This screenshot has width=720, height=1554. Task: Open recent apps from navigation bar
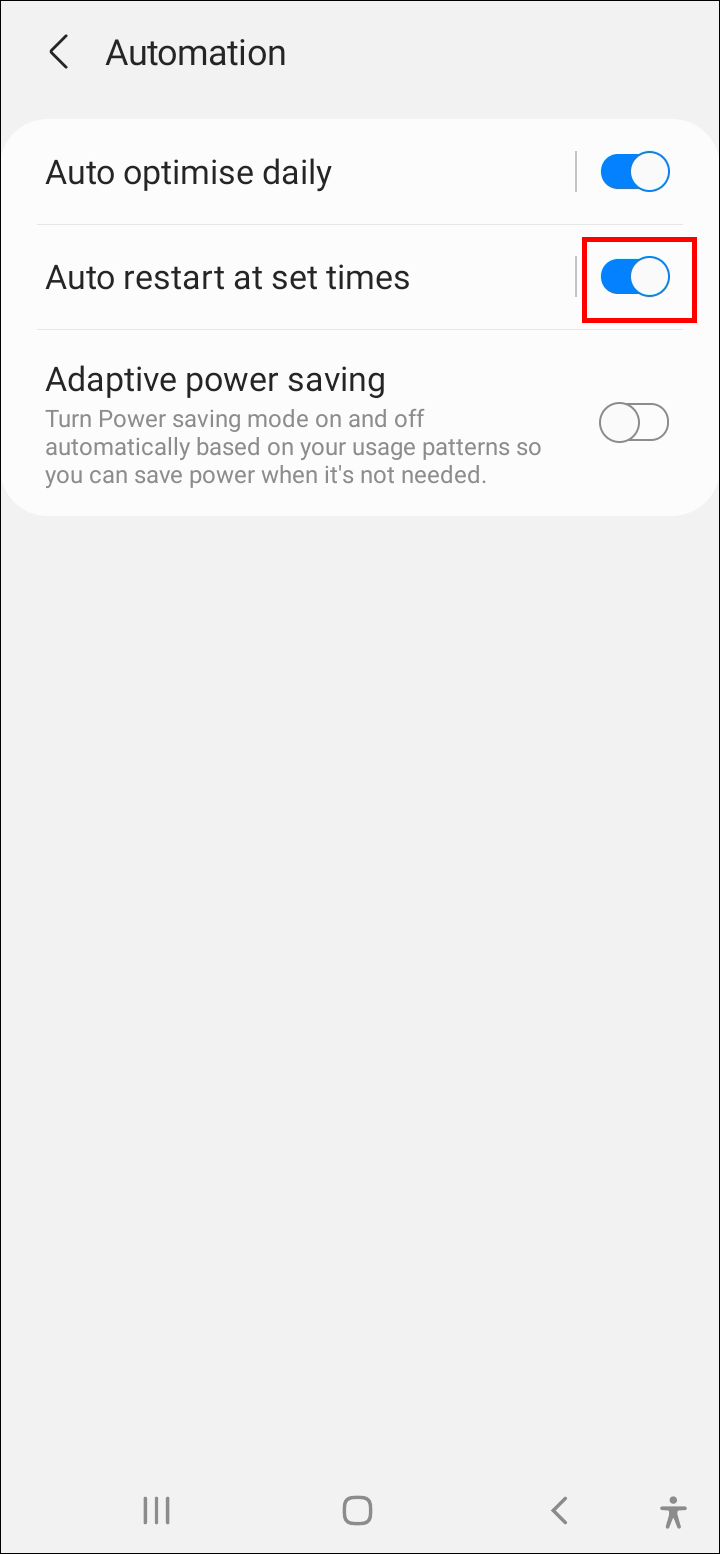[156, 1510]
